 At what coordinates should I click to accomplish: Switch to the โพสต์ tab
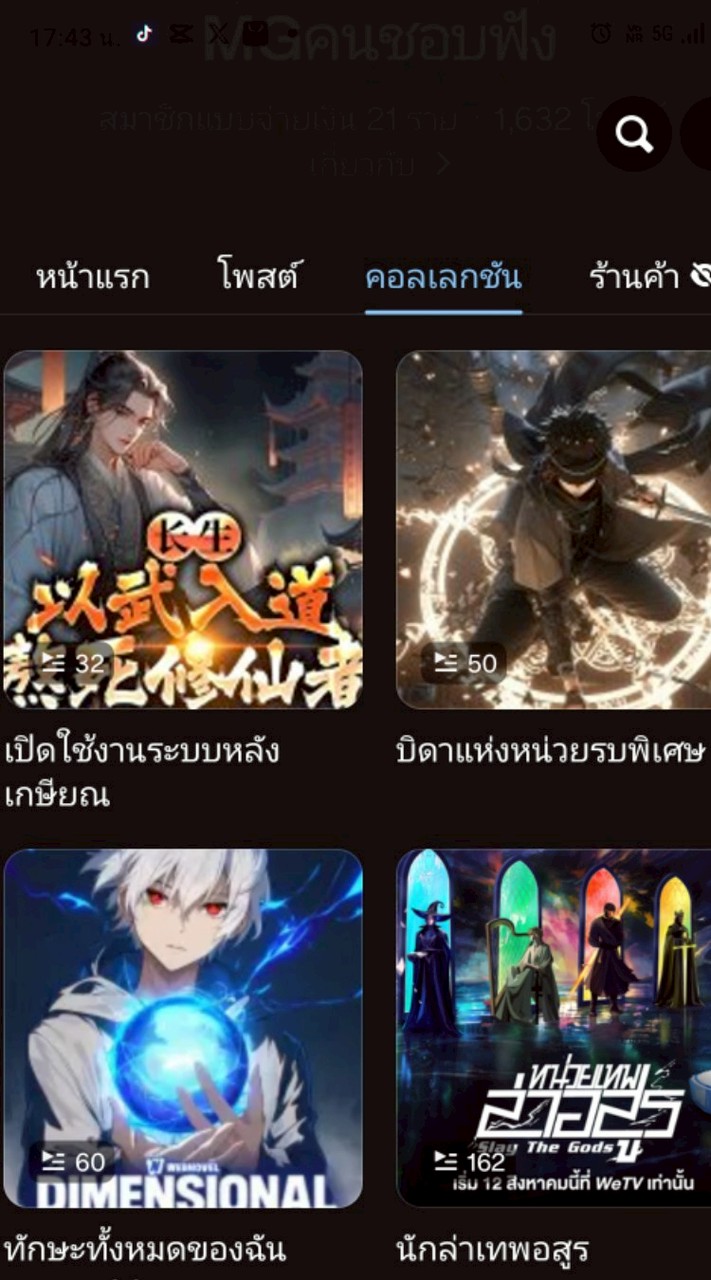coord(258,277)
